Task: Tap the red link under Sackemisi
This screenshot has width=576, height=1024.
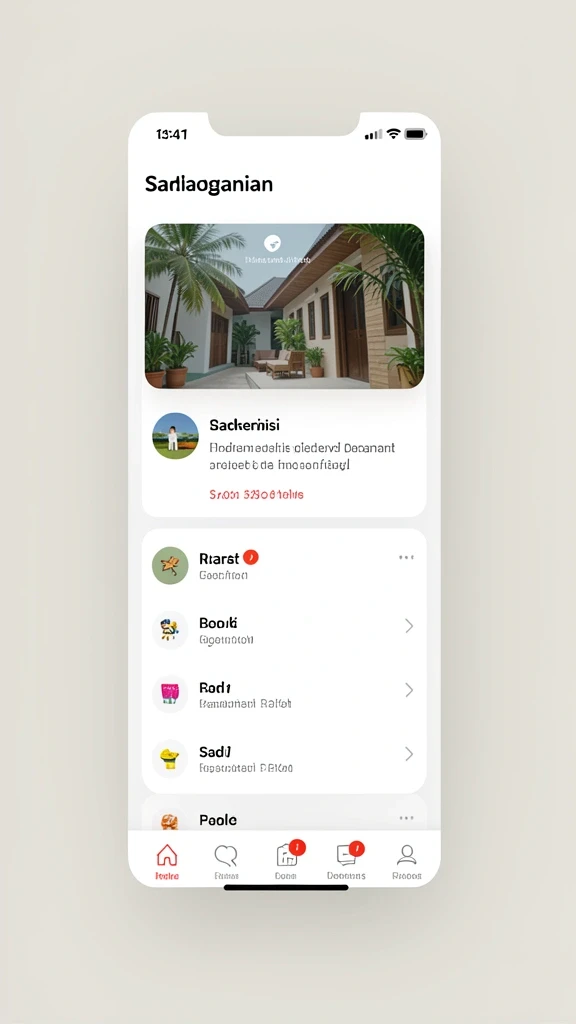Action: 257,494
